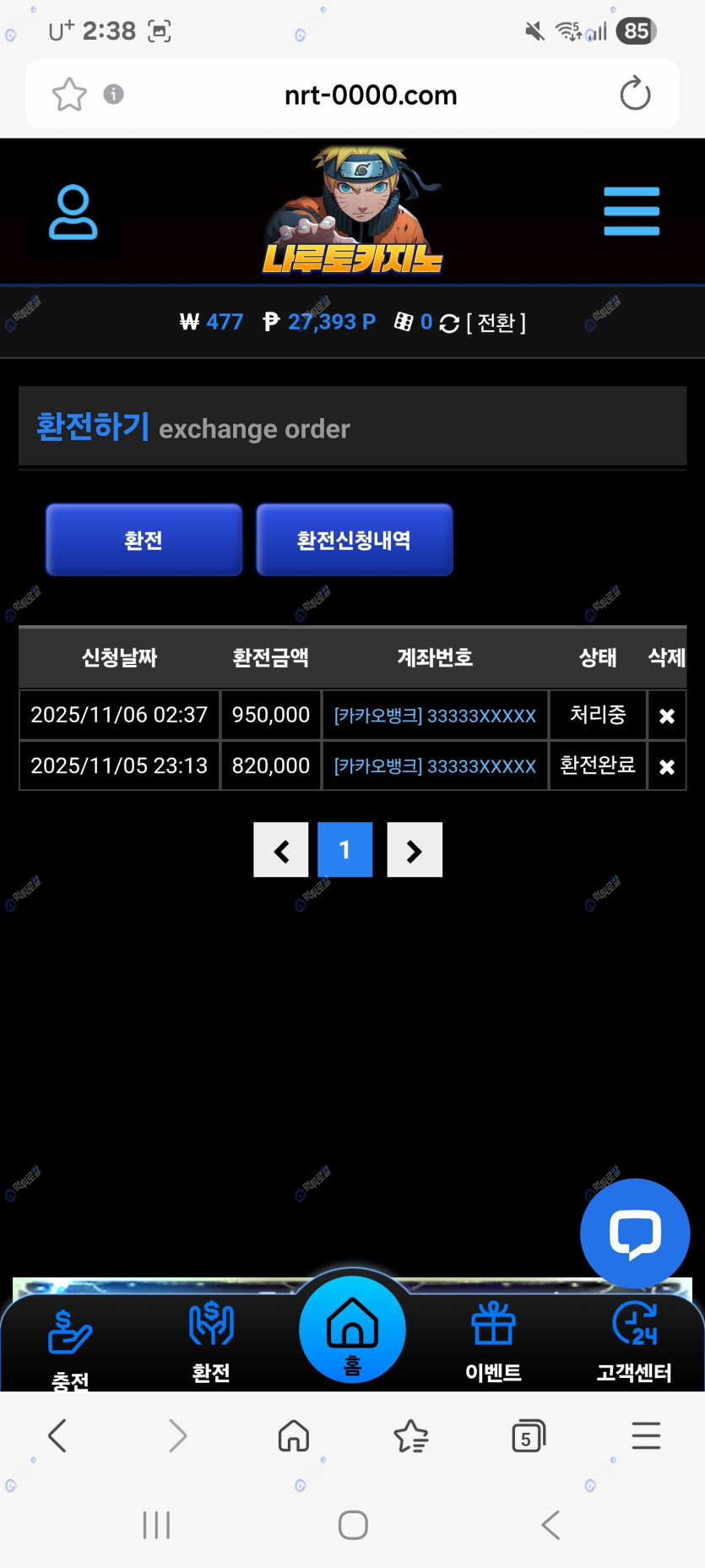Go to the next page arrow
The height and width of the screenshot is (1568, 705).
(414, 850)
